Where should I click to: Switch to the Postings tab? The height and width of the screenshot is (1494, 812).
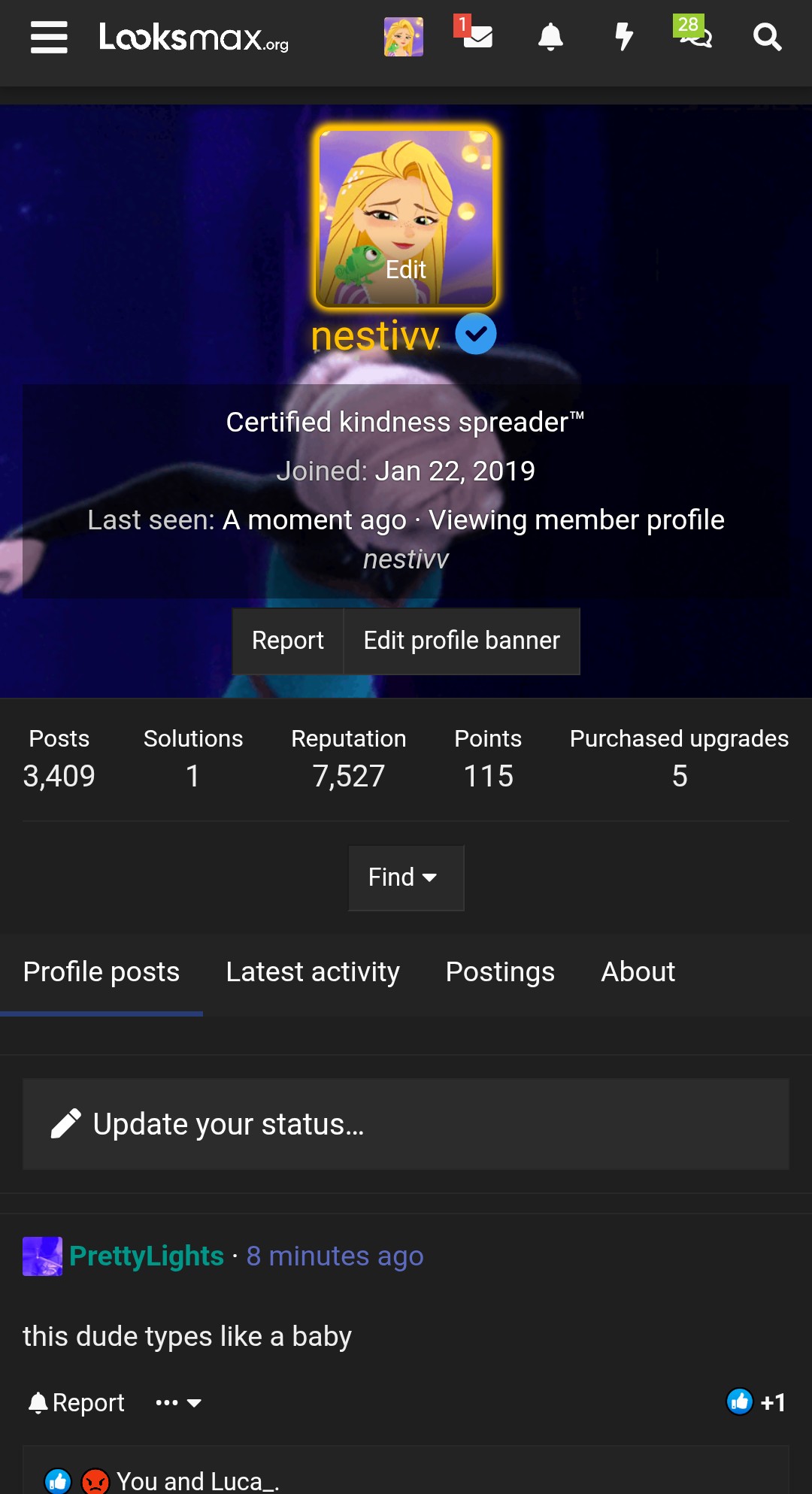coord(500,972)
